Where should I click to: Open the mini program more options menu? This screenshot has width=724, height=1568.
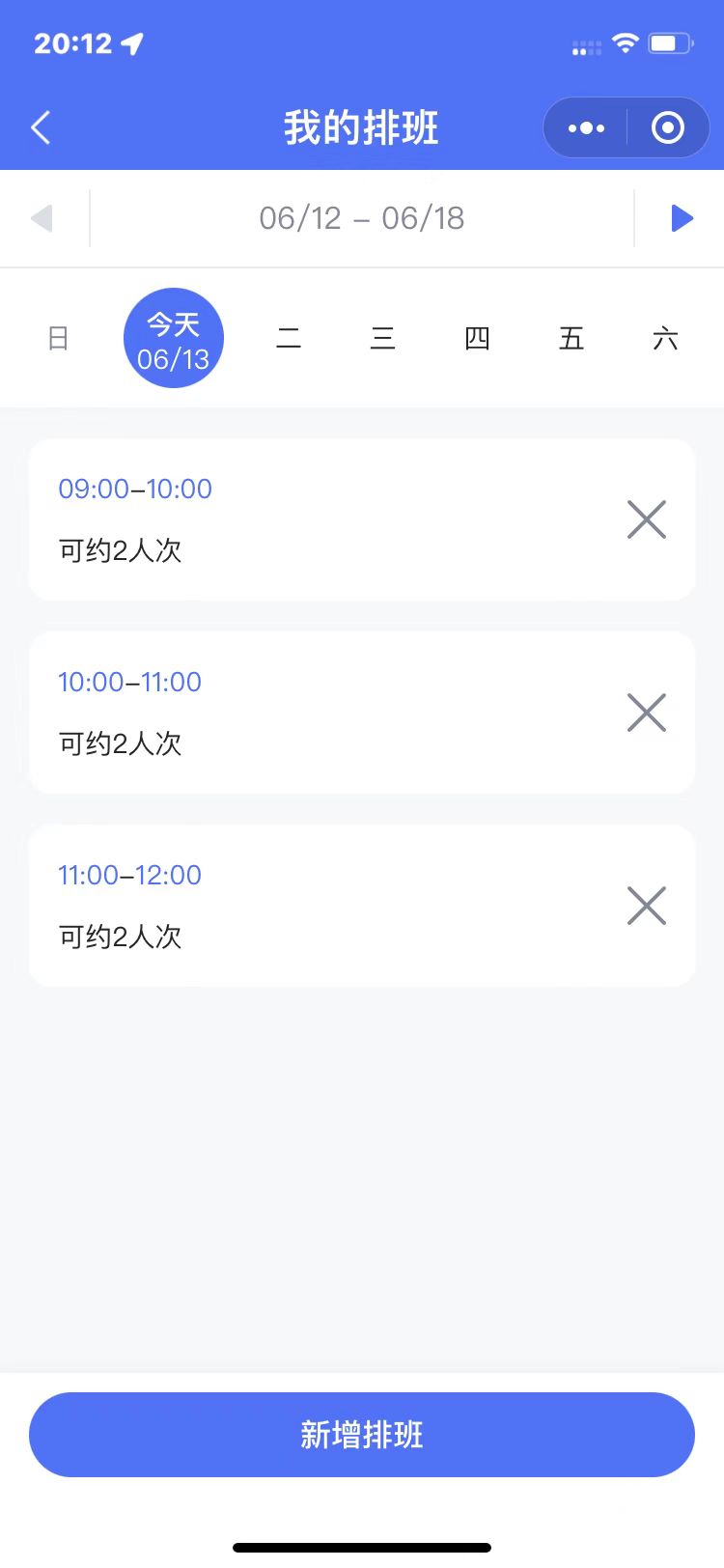tap(586, 127)
